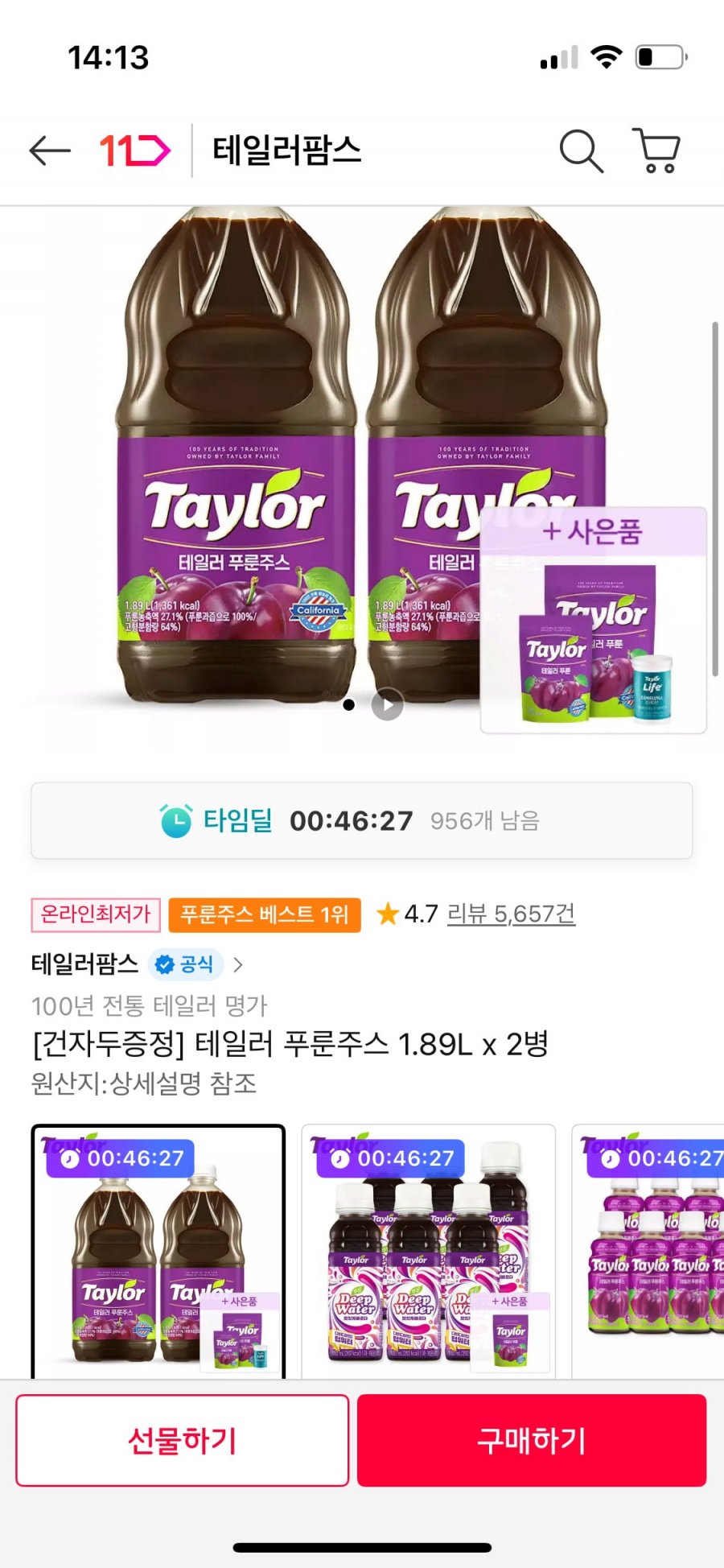Select the two large bottles option

point(158,1252)
